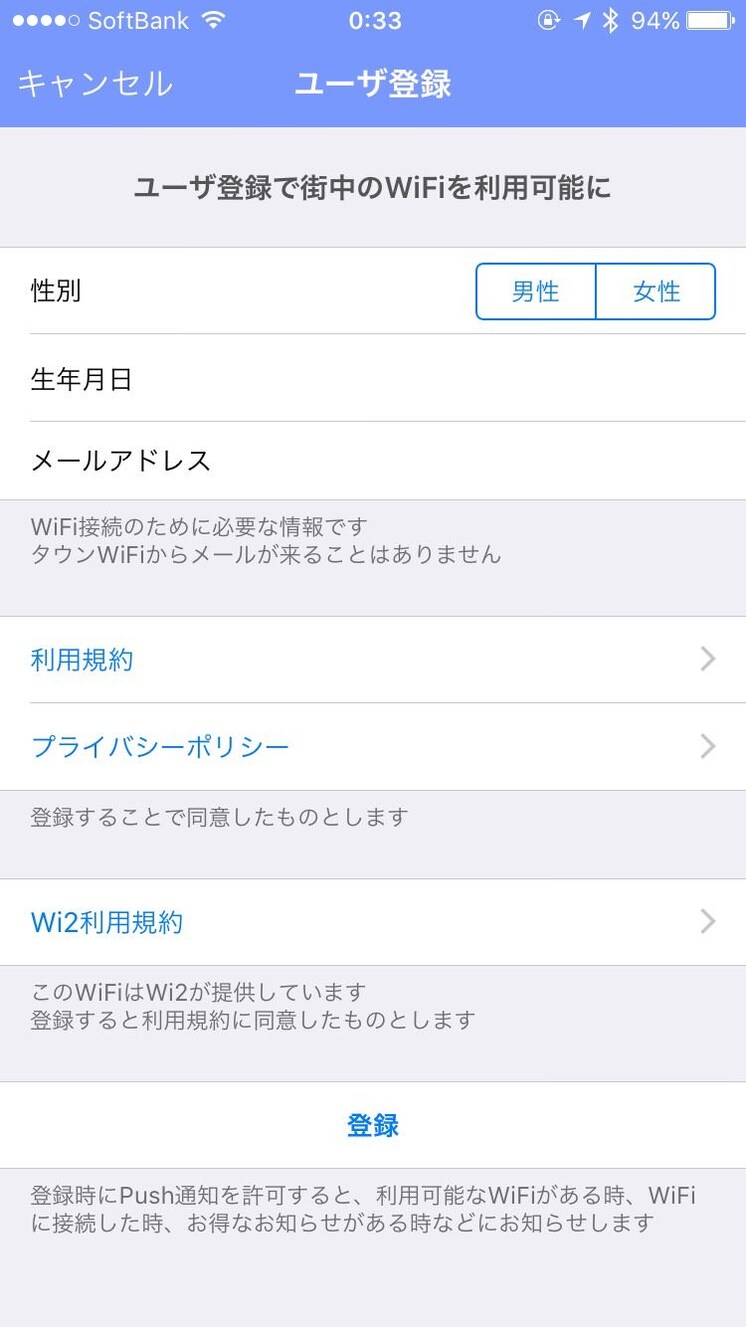Open the 生年月日 birthdate field
The image size is (746, 1327).
point(373,378)
